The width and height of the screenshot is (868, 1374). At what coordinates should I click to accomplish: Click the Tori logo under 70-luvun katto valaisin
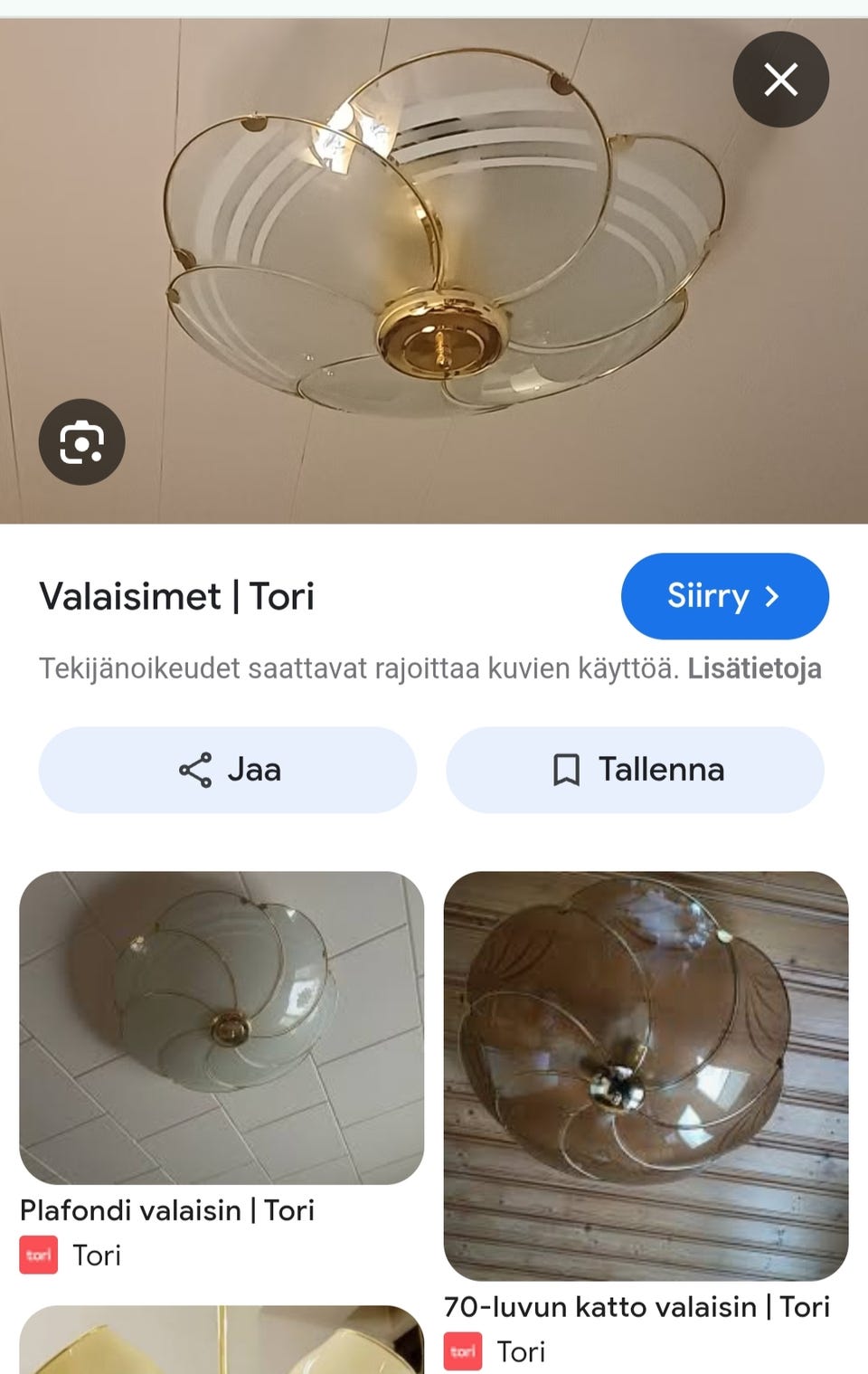462,1351
